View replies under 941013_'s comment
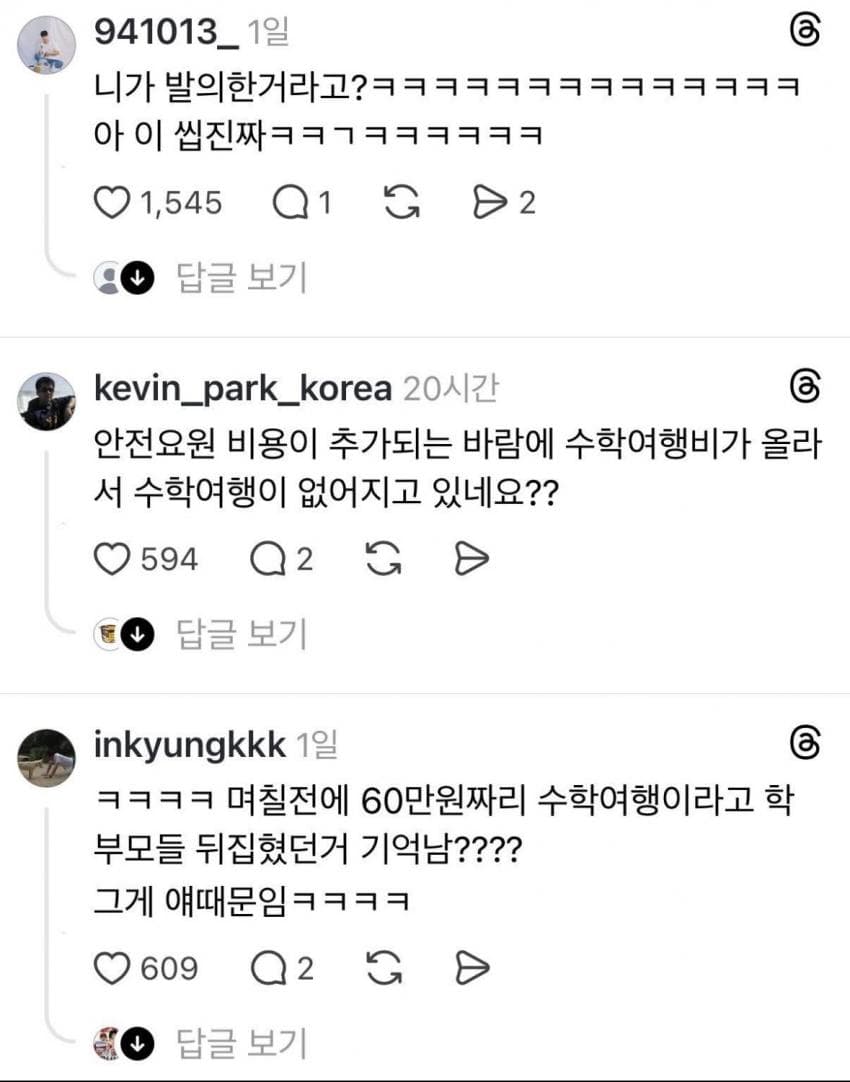This screenshot has height=1082, width=850. [x=241, y=277]
